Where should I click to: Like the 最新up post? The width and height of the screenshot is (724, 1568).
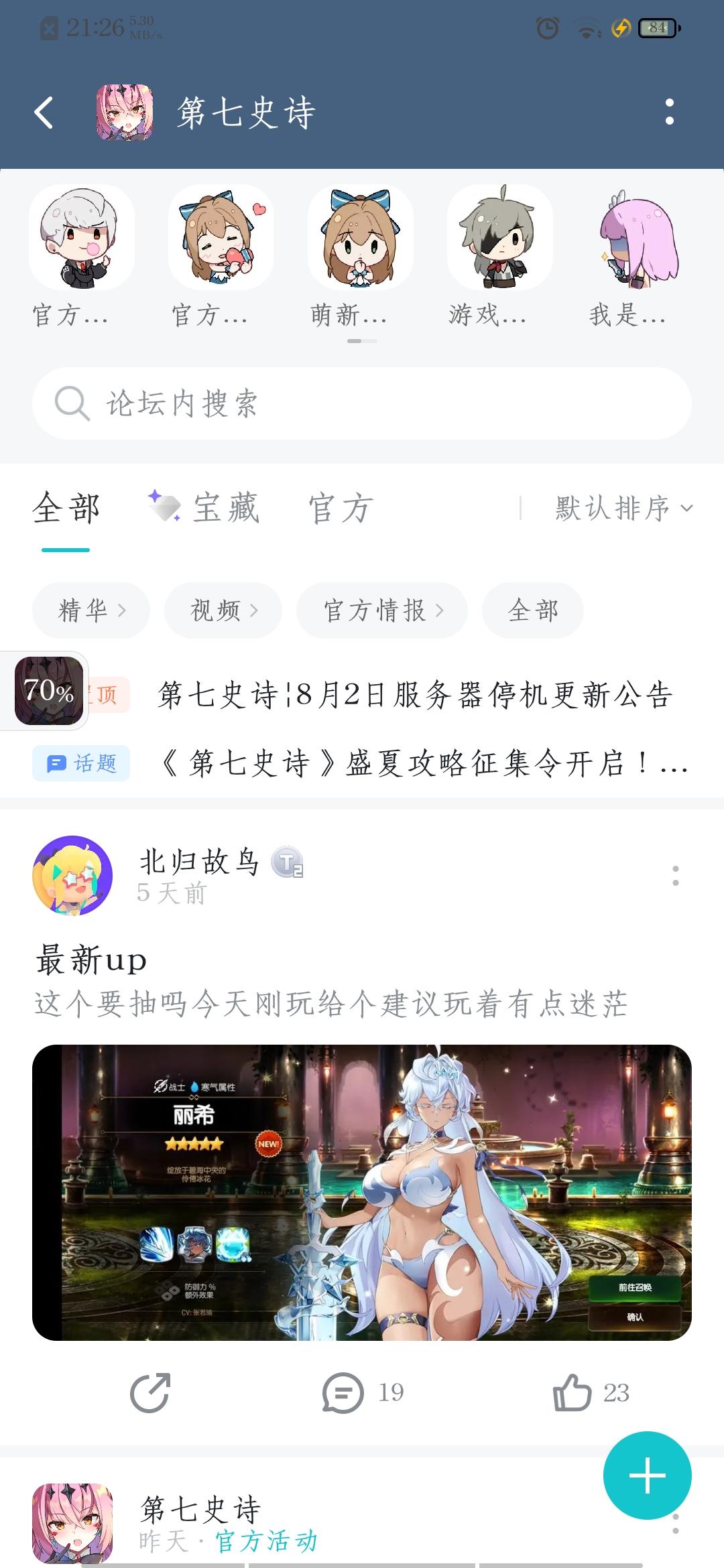pyautogui.click(x=590, y=1394)
